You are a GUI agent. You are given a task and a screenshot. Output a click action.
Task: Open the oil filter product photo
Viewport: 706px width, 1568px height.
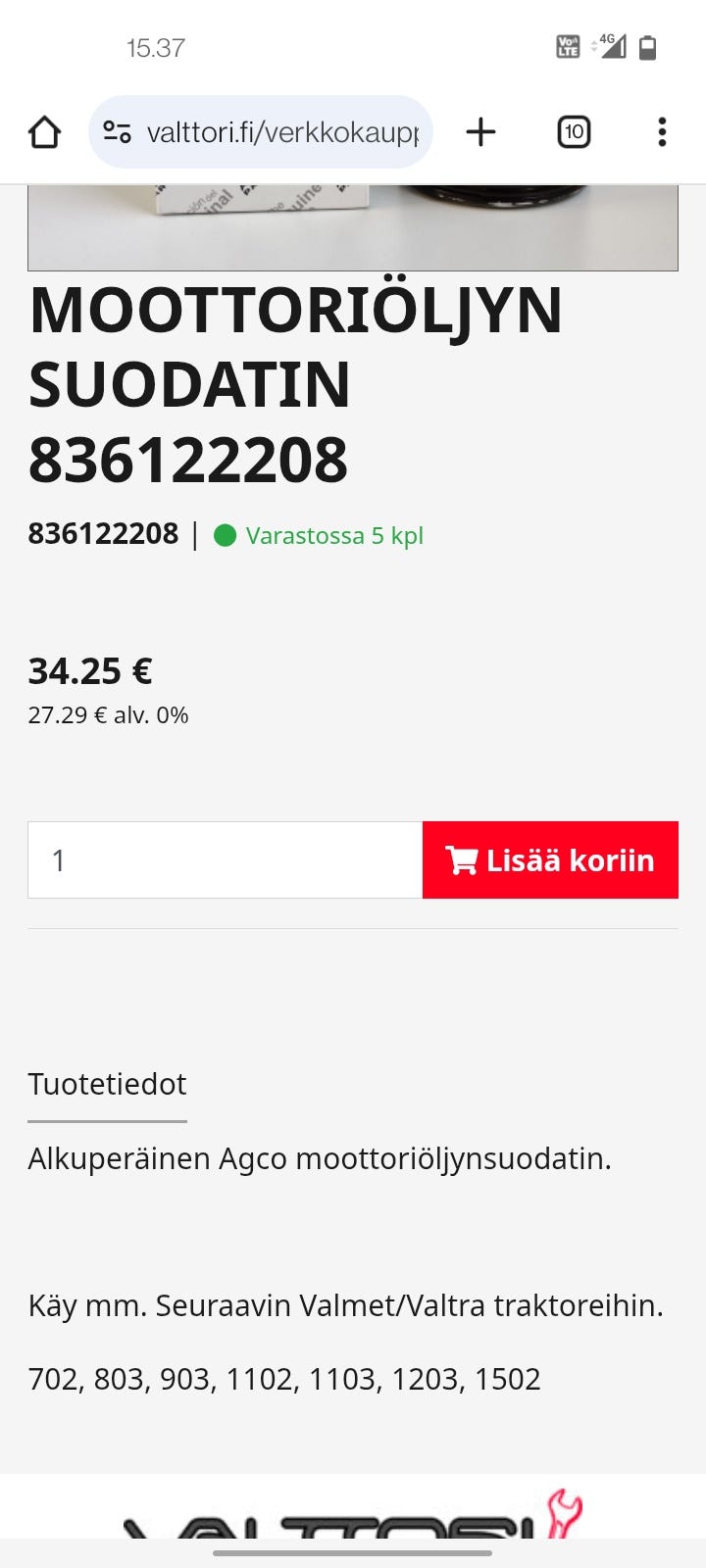click(353, 227)
